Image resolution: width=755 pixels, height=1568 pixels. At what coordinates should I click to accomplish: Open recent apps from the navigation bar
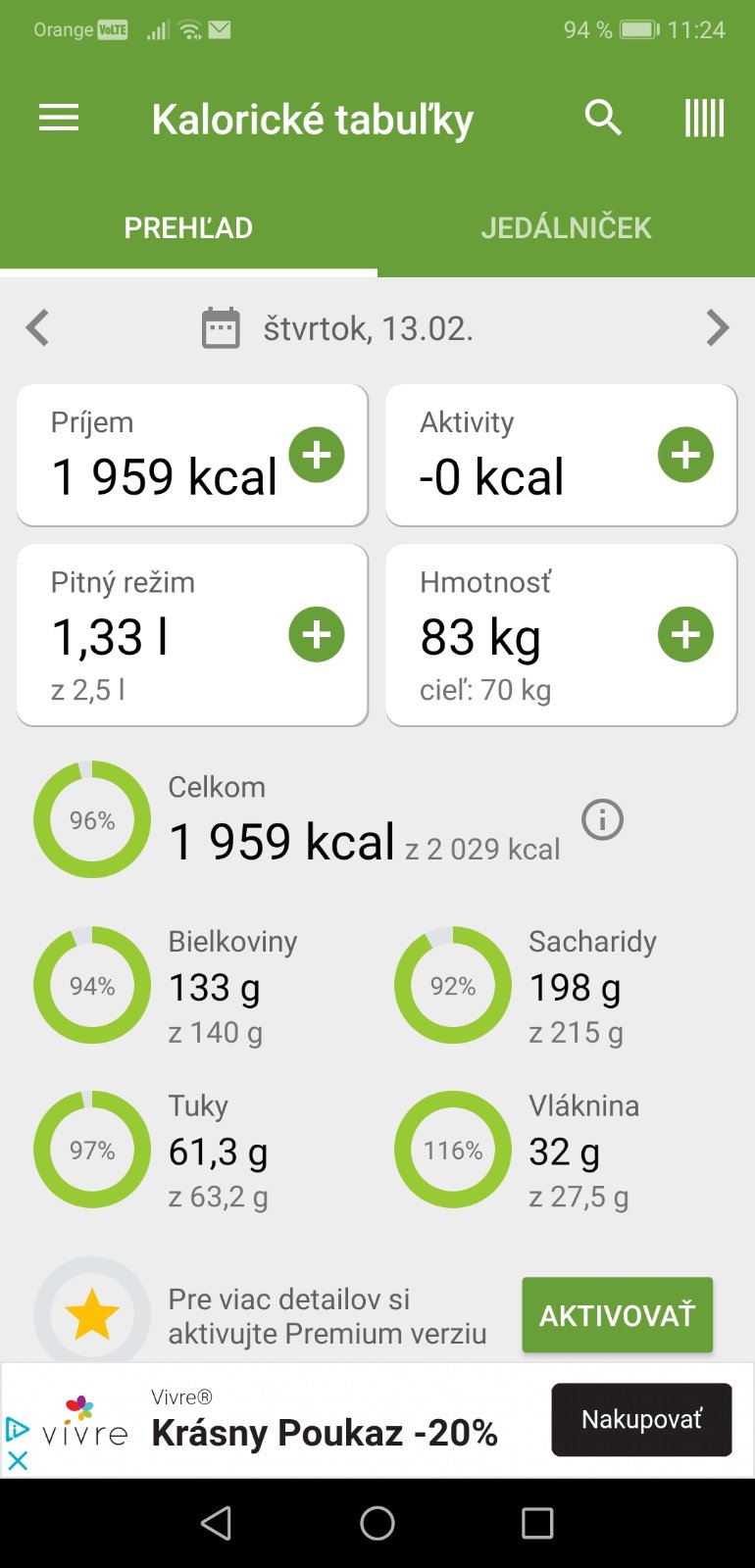pos(537,1523)
